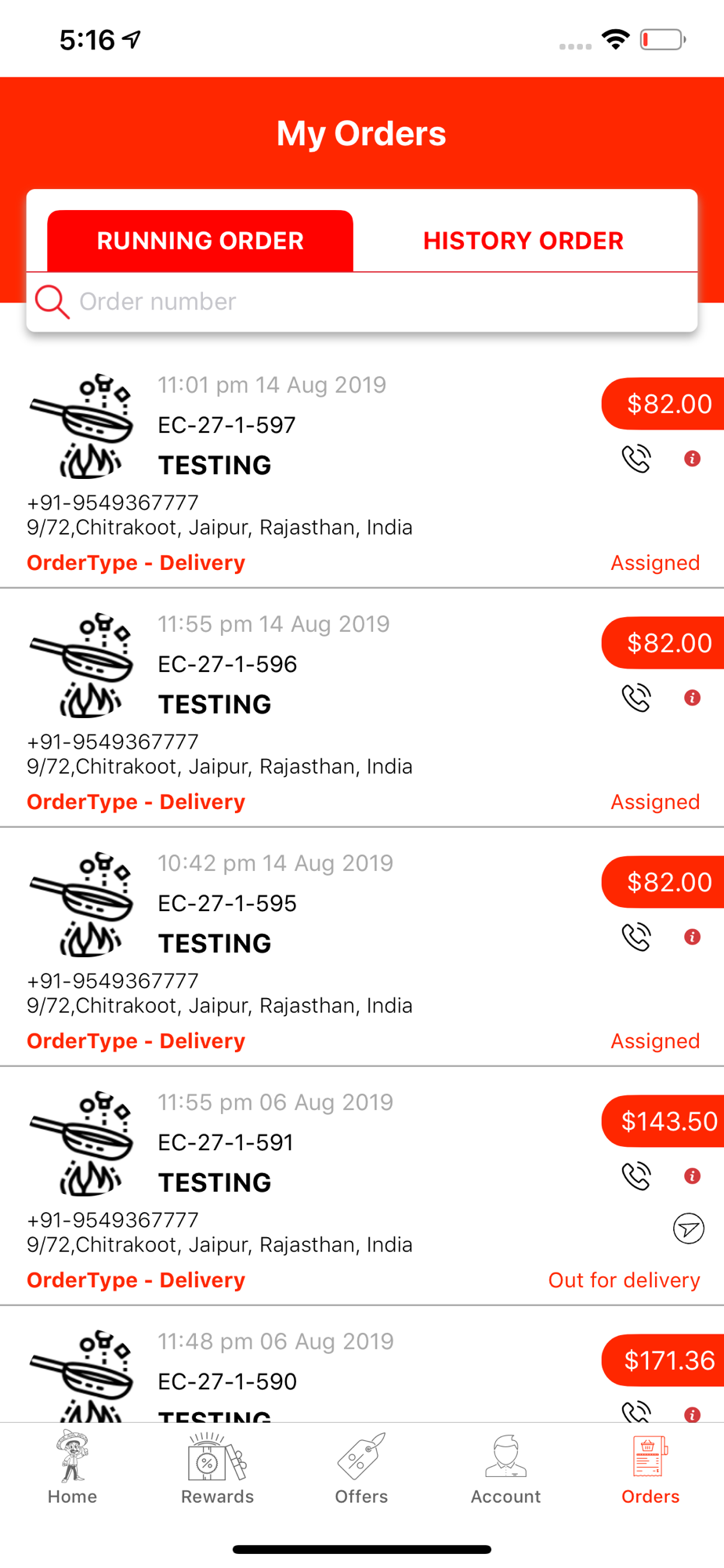724x1568 pixels.
Task: Switch to the Offers tab
Action: point(361,1468)
